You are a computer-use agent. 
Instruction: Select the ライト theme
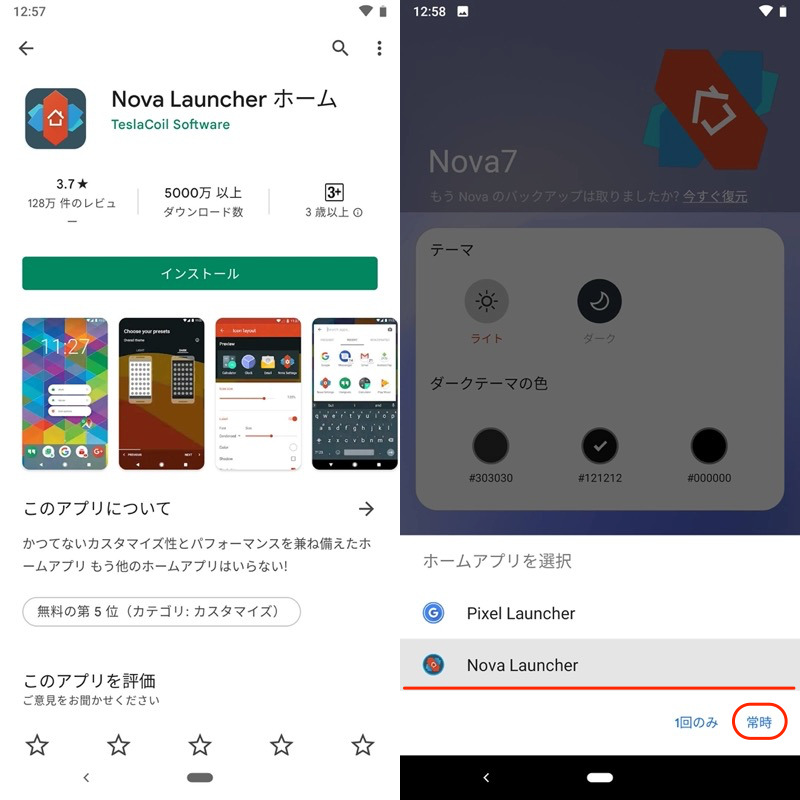tap(487, 300)
